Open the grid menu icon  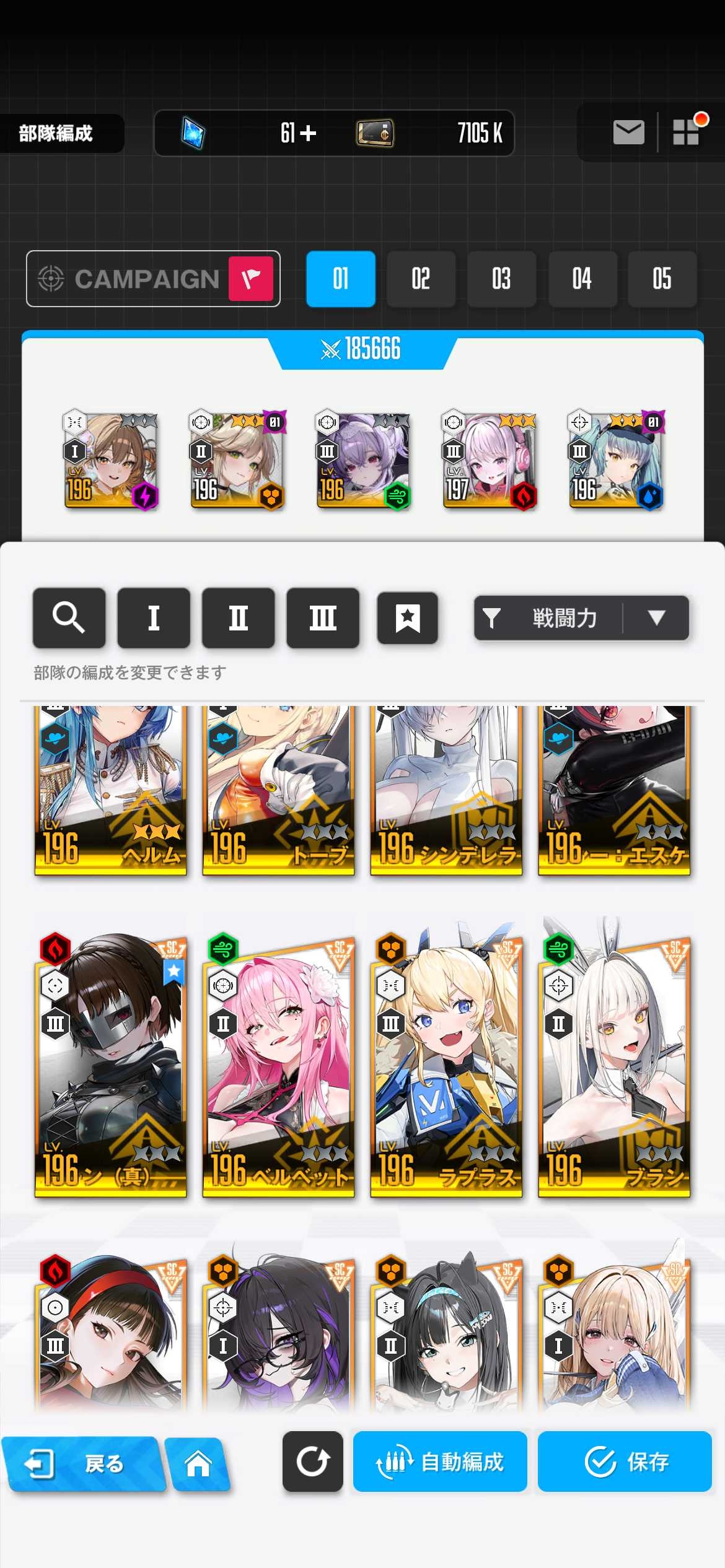point(686,132)
